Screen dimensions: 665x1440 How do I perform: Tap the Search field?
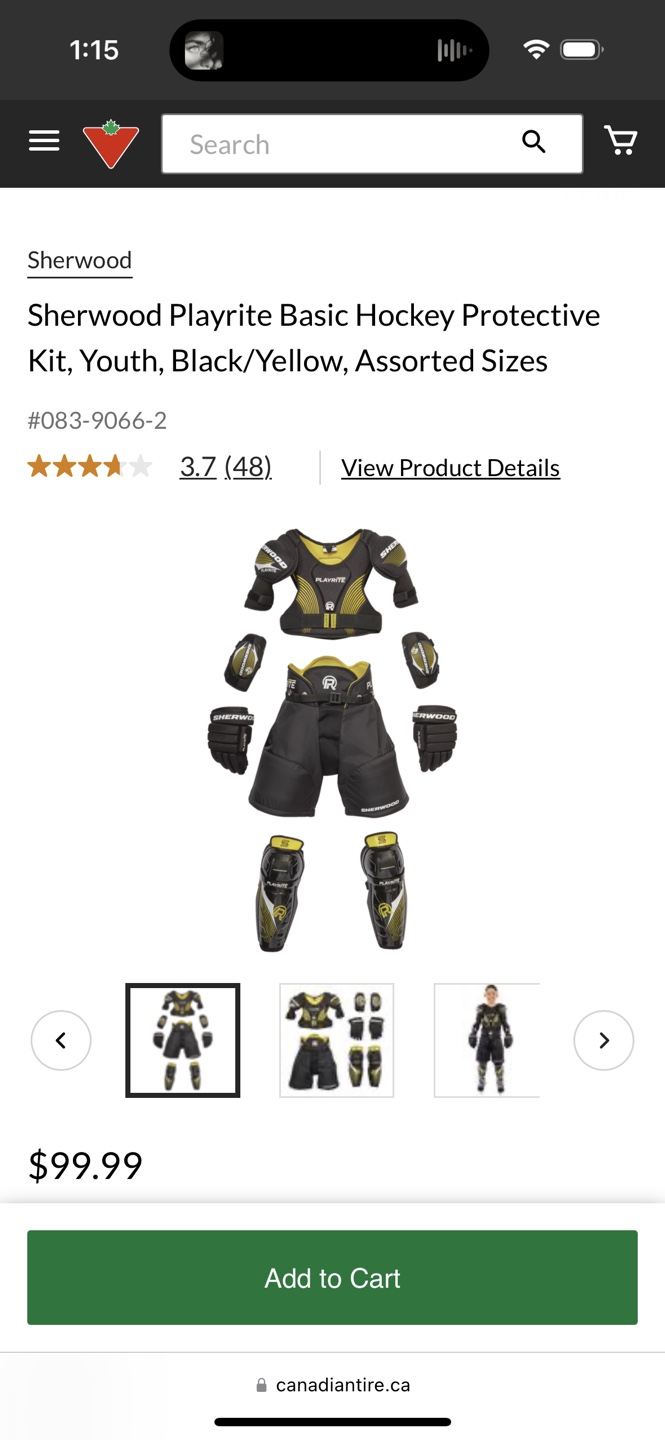[340, 144]
